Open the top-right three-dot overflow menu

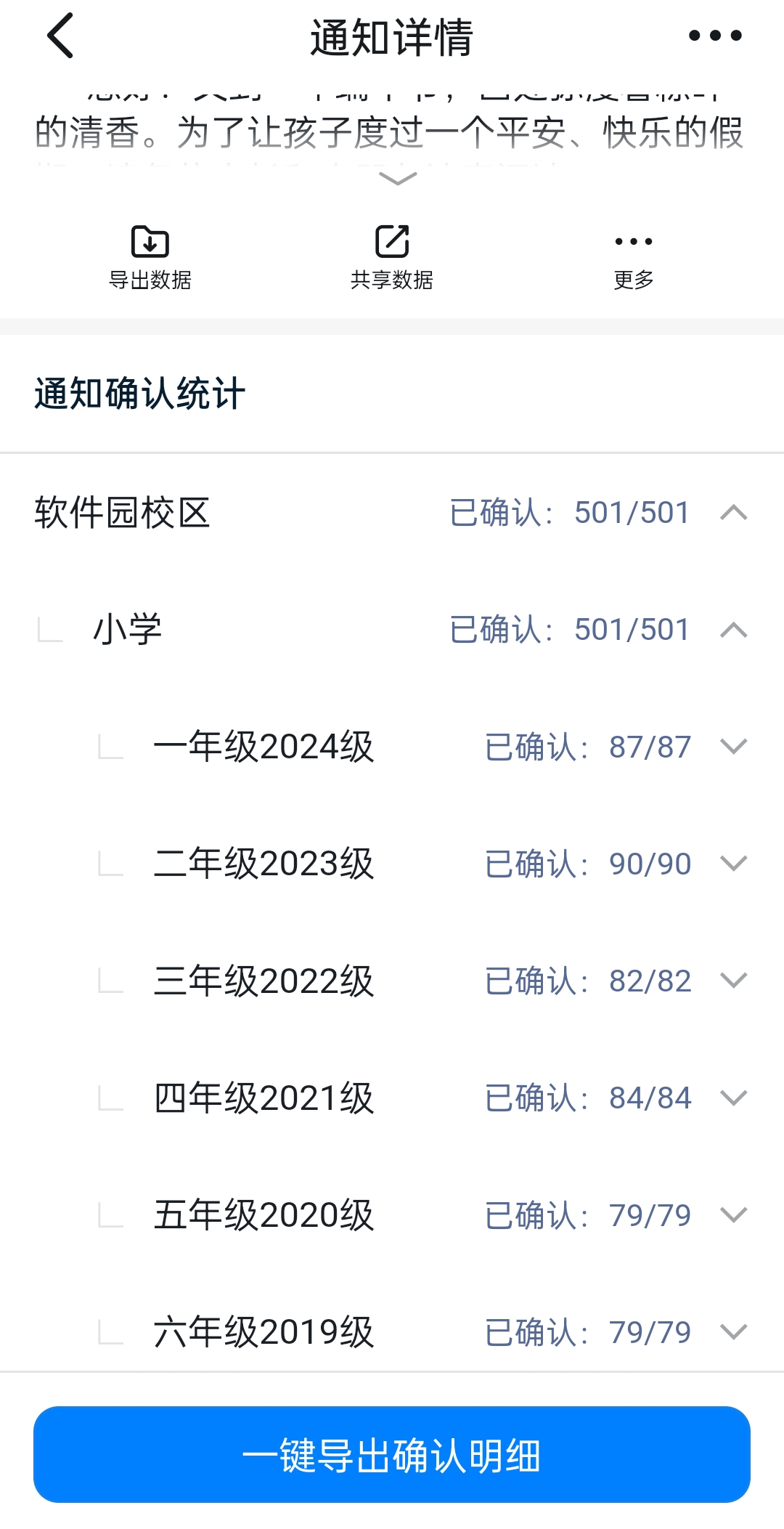click(715, 36)
